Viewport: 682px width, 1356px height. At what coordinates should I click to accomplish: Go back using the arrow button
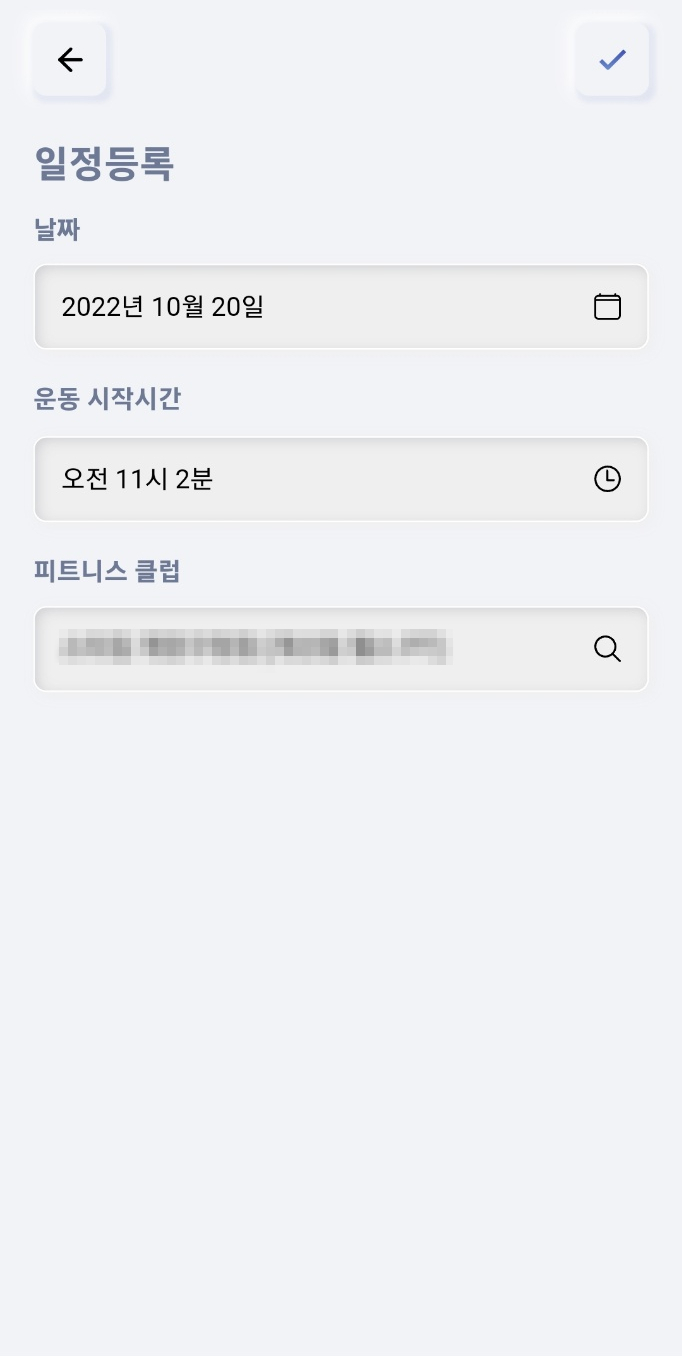70,60
